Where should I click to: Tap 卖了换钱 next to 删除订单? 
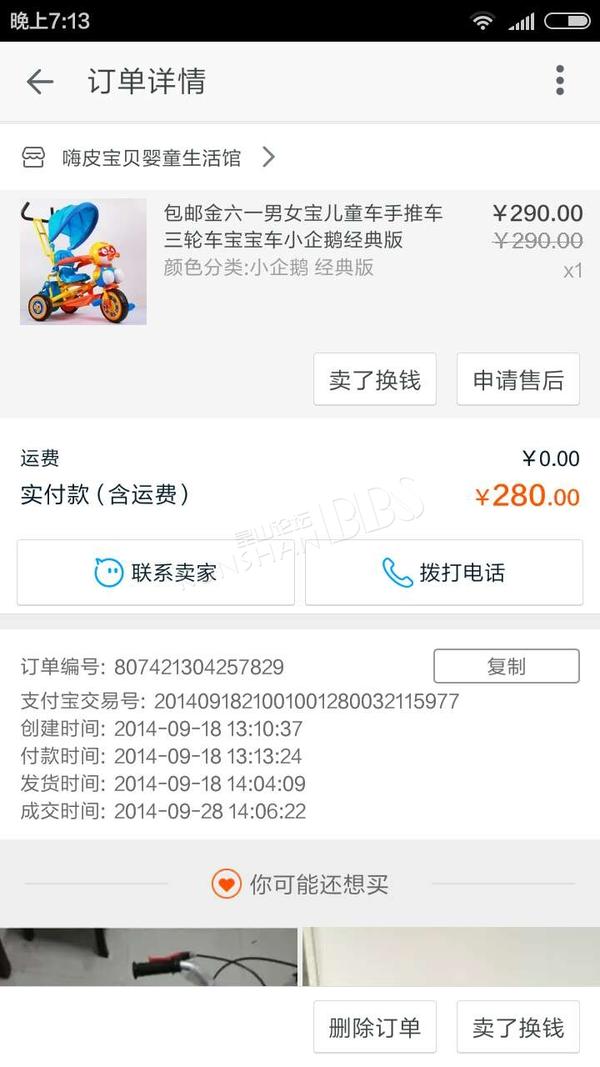pyautogui.click(x=518, y=1027)
